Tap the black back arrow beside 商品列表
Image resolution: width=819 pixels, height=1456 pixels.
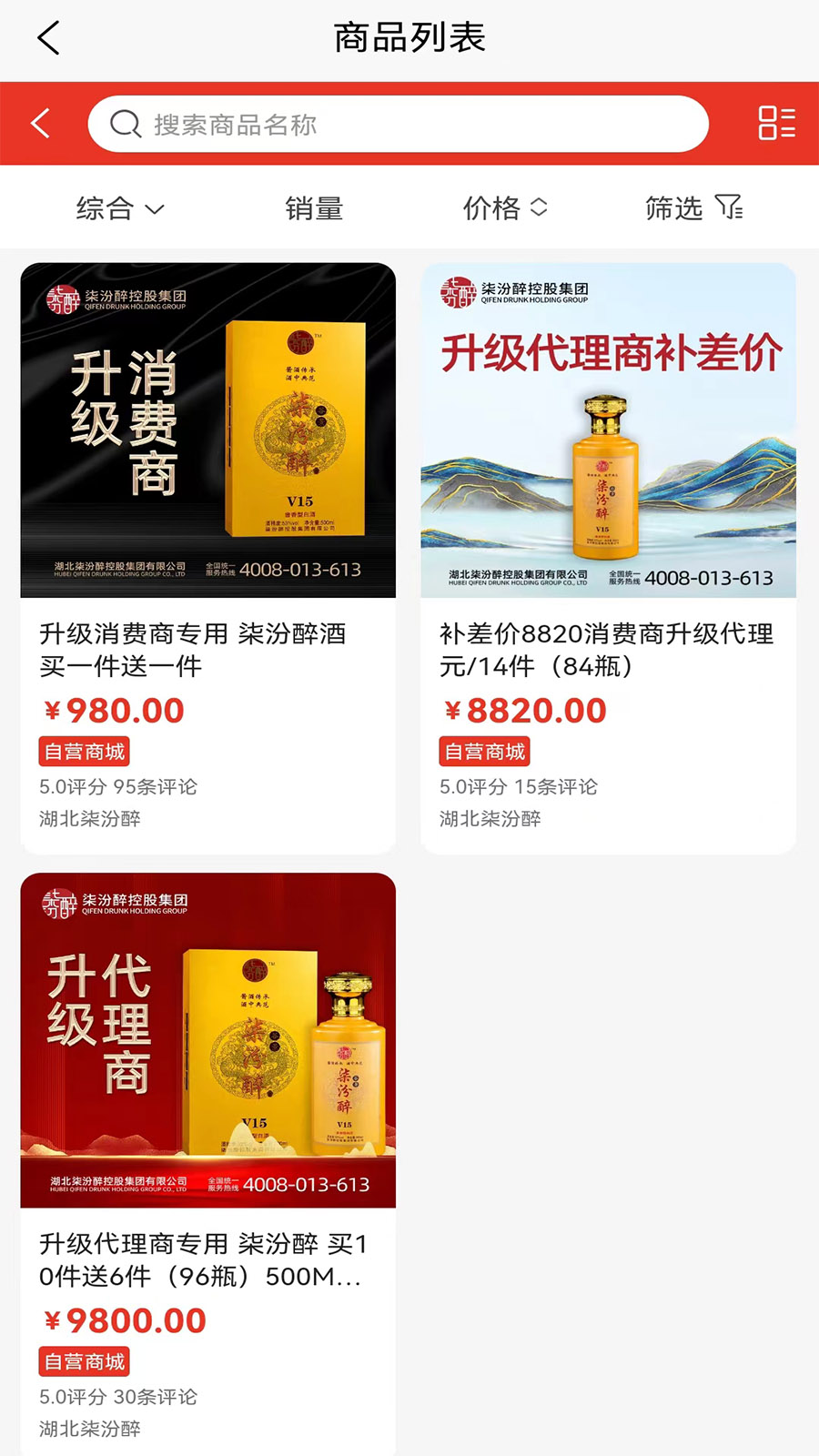pos(49,38)
